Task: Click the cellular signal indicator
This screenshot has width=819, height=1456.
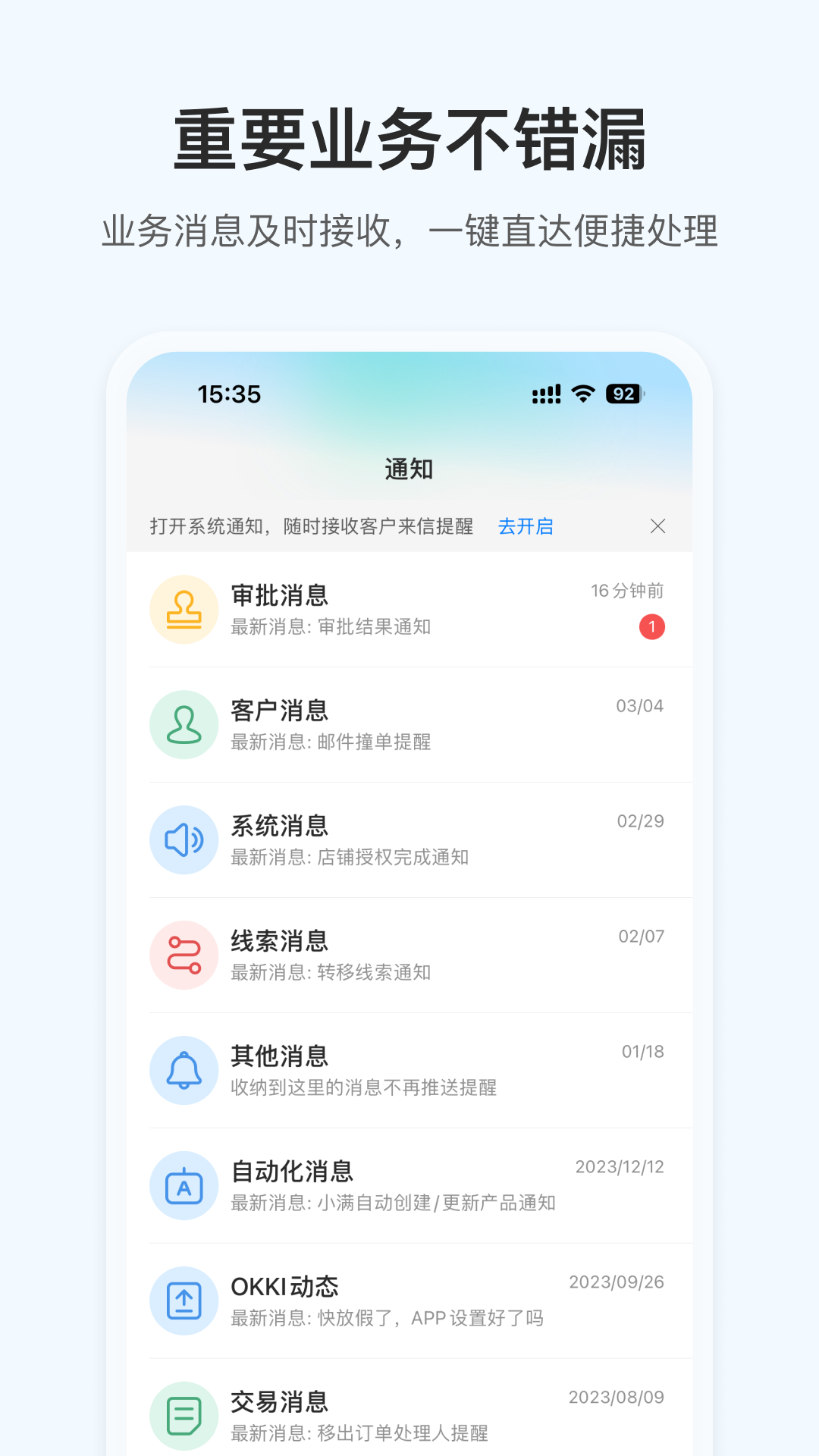Action: coord(545,394)
